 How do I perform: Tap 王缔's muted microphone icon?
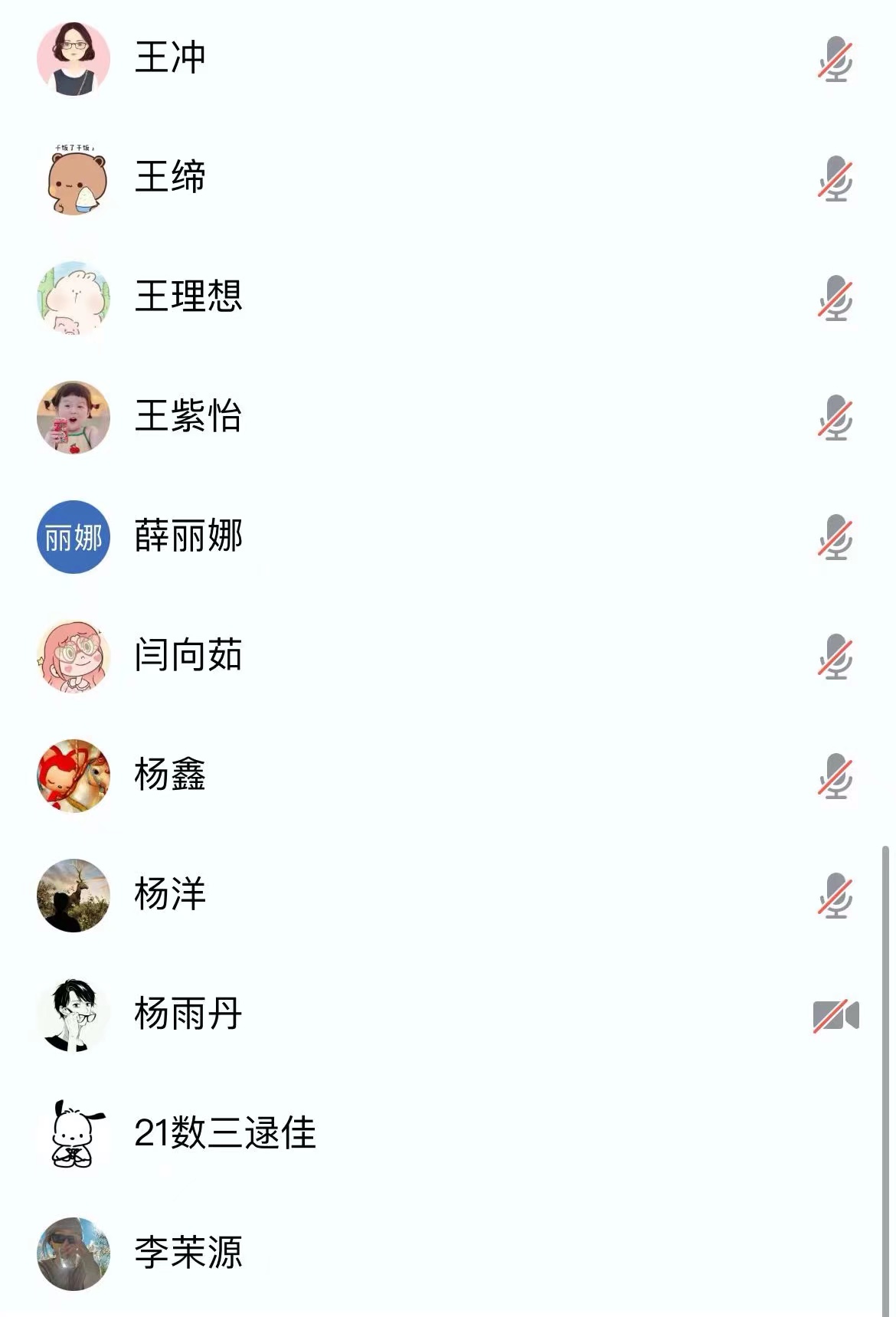pyautogui.click(x=835, y=179)
